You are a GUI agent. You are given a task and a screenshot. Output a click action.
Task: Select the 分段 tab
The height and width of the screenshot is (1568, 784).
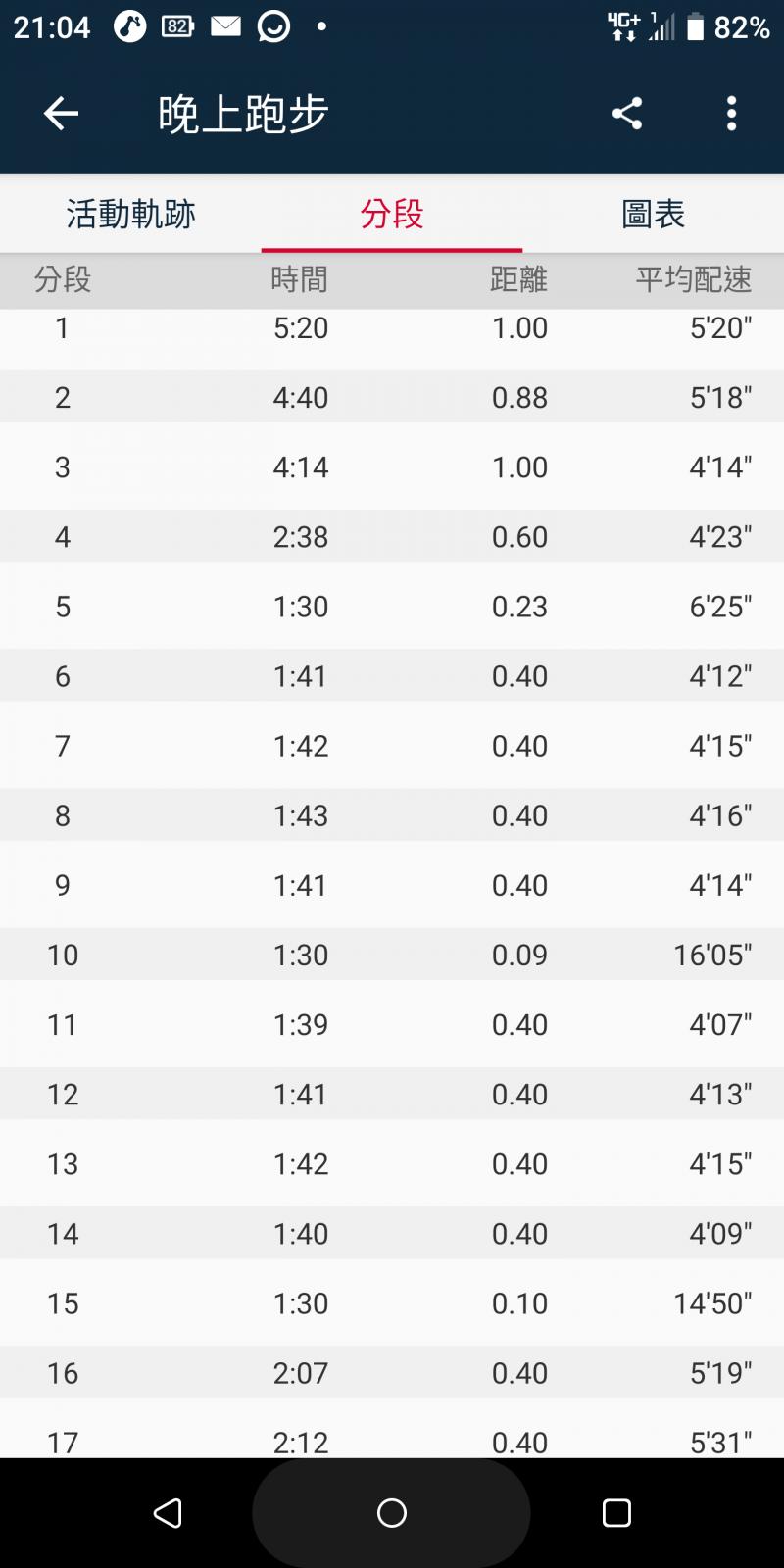pos(392,214)
